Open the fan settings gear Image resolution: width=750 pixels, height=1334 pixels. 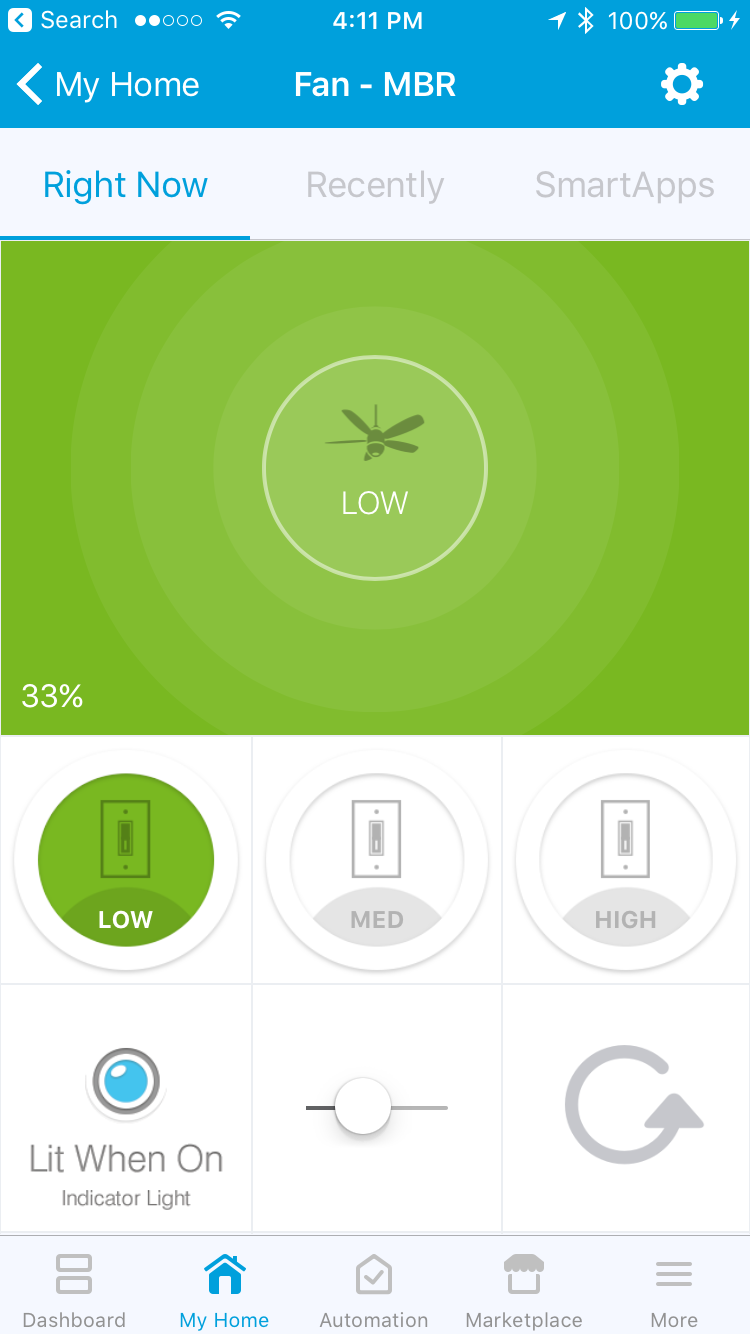point(682,85)
